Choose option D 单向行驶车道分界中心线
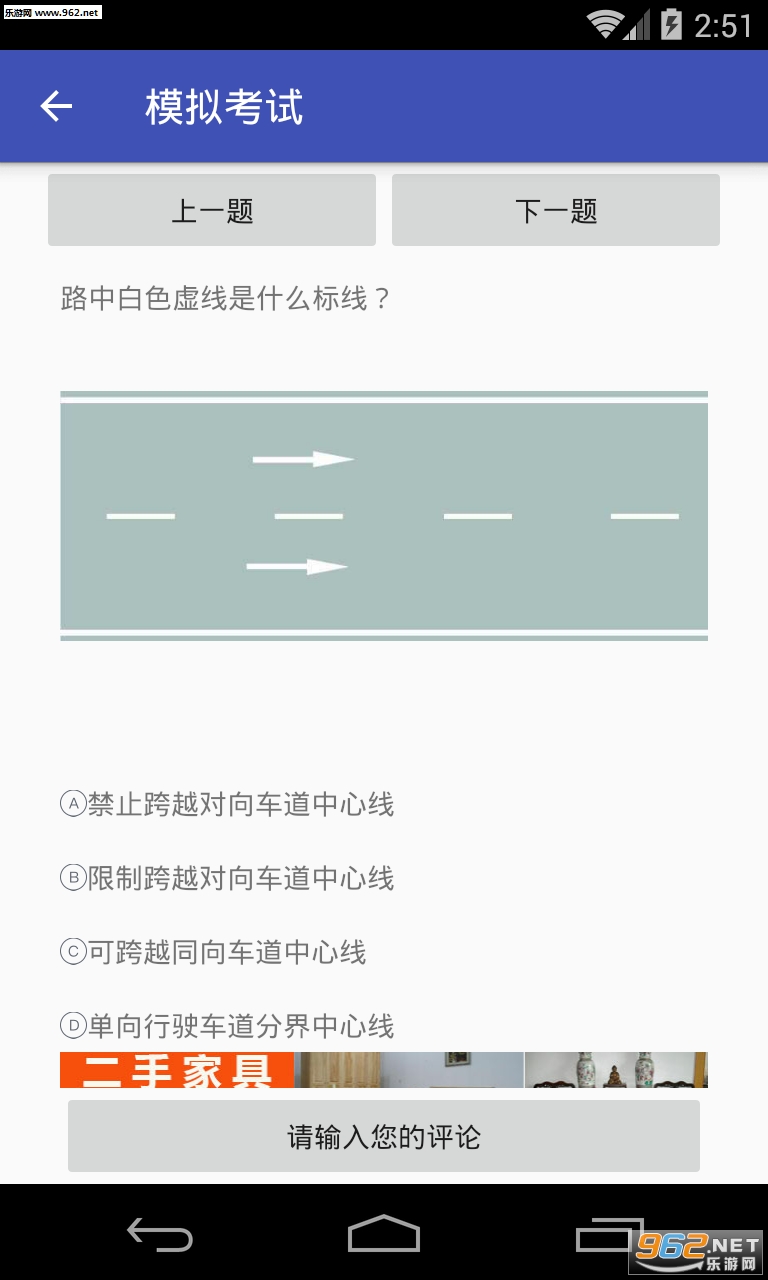 (x=227, y=1026)
